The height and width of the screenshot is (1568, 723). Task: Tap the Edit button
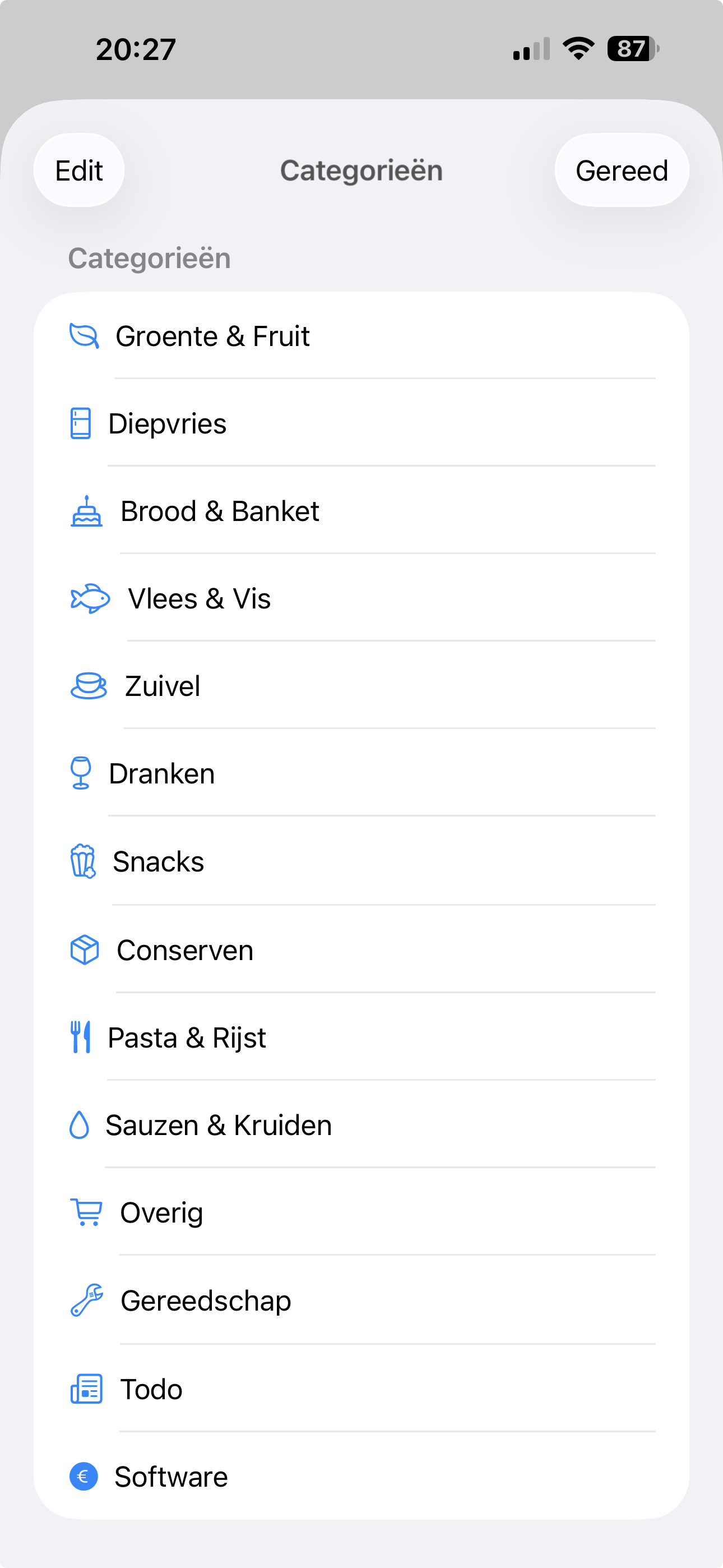click(x=78, y=170)
